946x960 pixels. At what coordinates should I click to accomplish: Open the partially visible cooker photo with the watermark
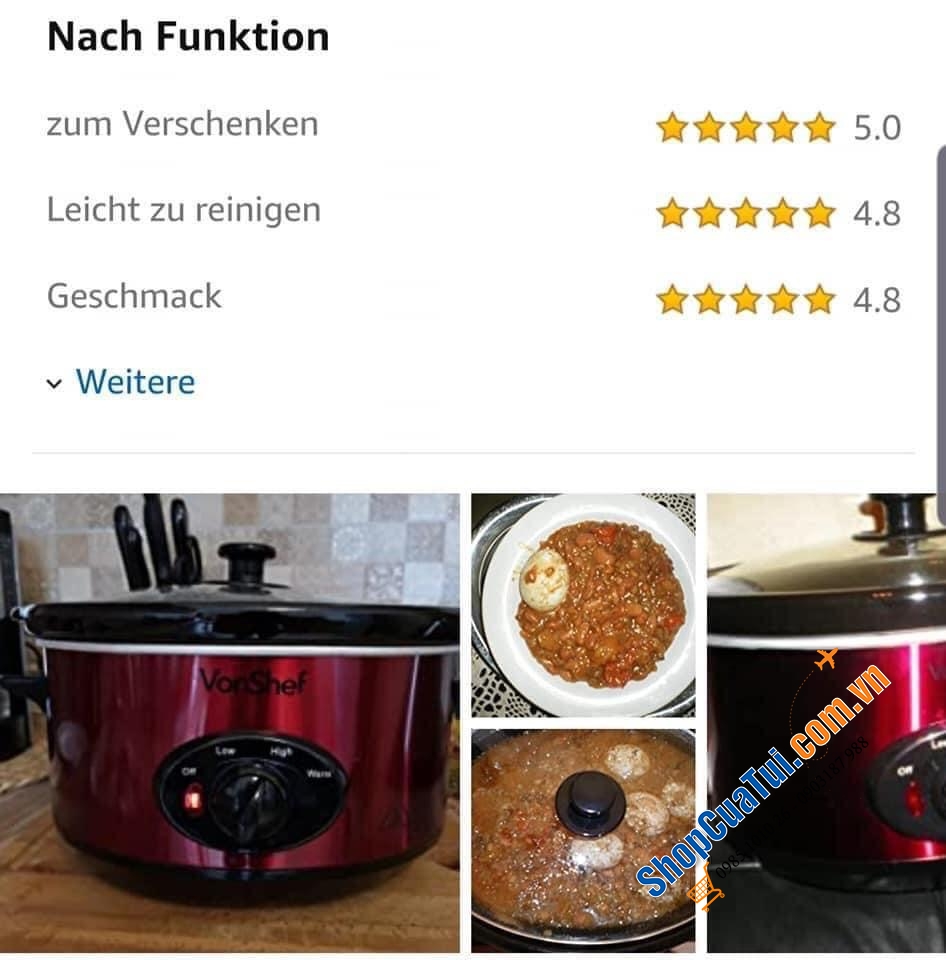tap(826, 722)
